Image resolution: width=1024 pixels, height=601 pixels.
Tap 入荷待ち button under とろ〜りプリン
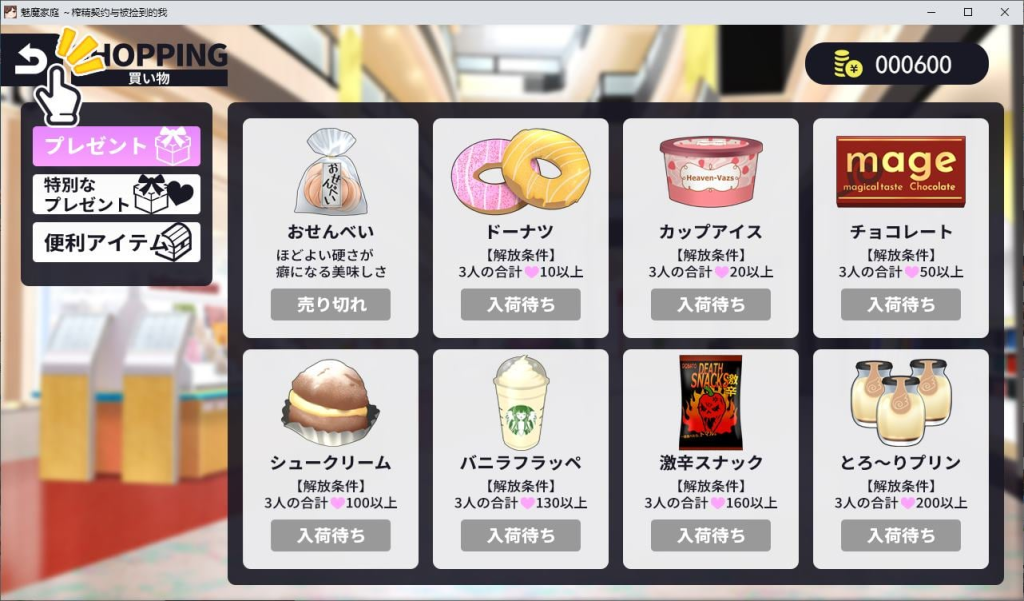[x=900, y=535]
